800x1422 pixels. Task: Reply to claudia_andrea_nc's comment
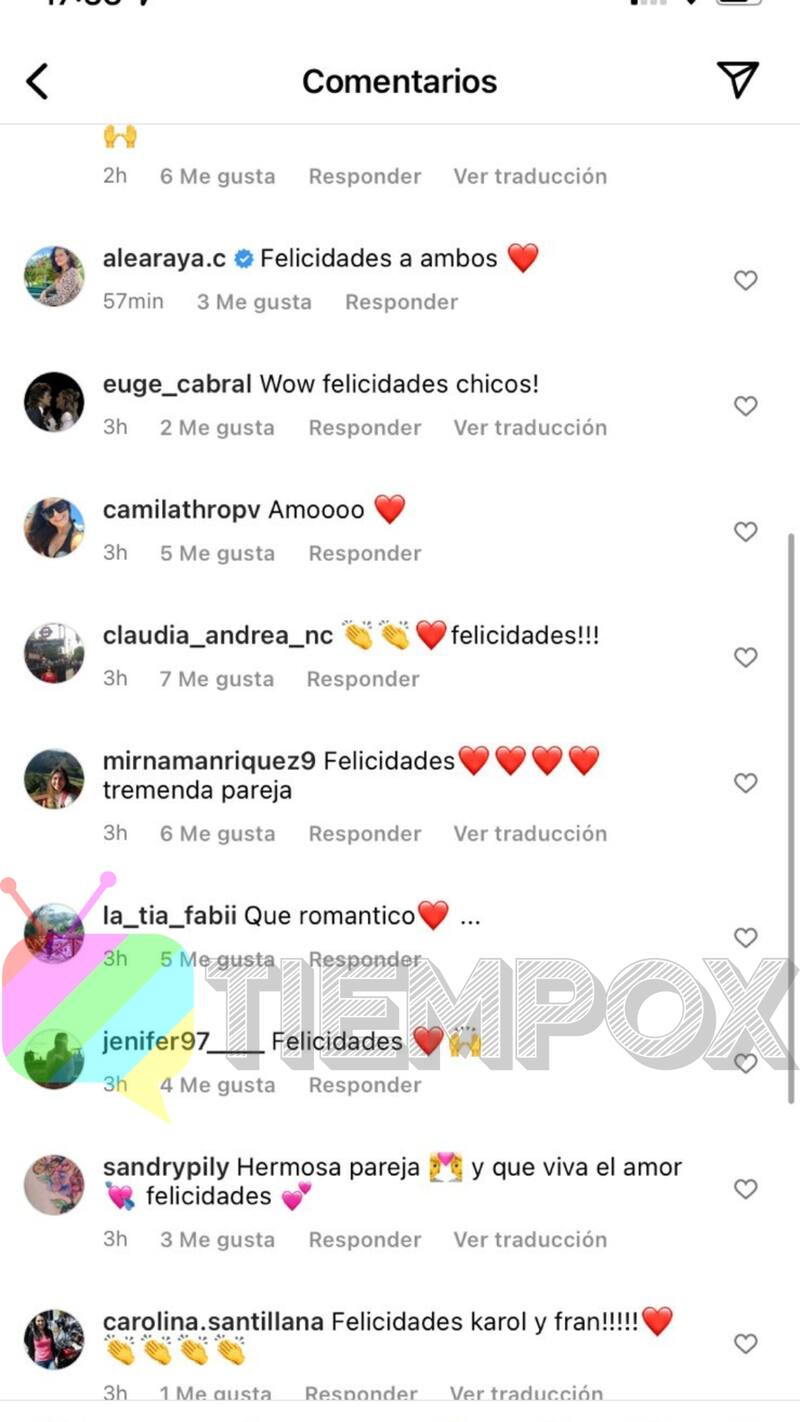tap(362, 679)
